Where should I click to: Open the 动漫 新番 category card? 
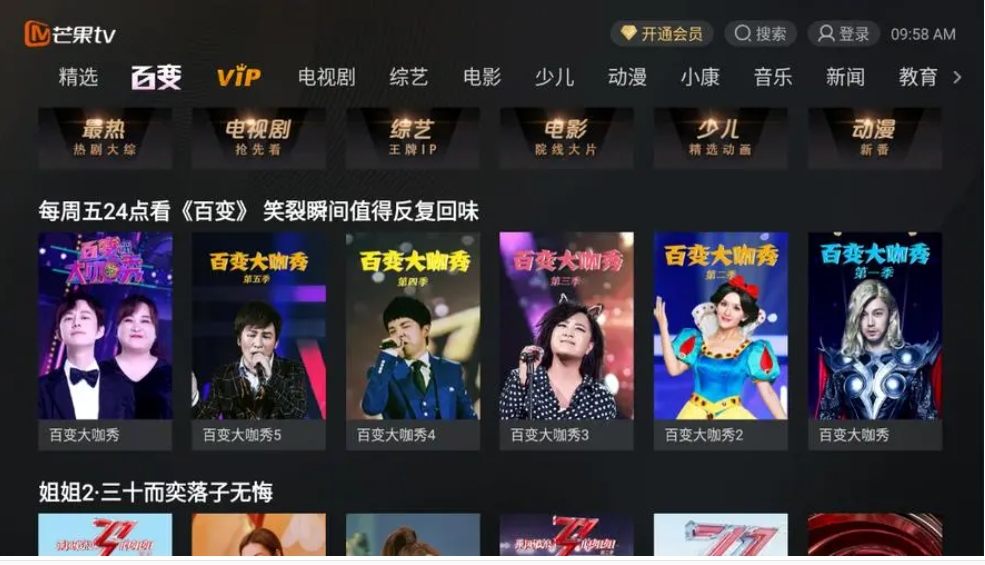click(874, 137)
